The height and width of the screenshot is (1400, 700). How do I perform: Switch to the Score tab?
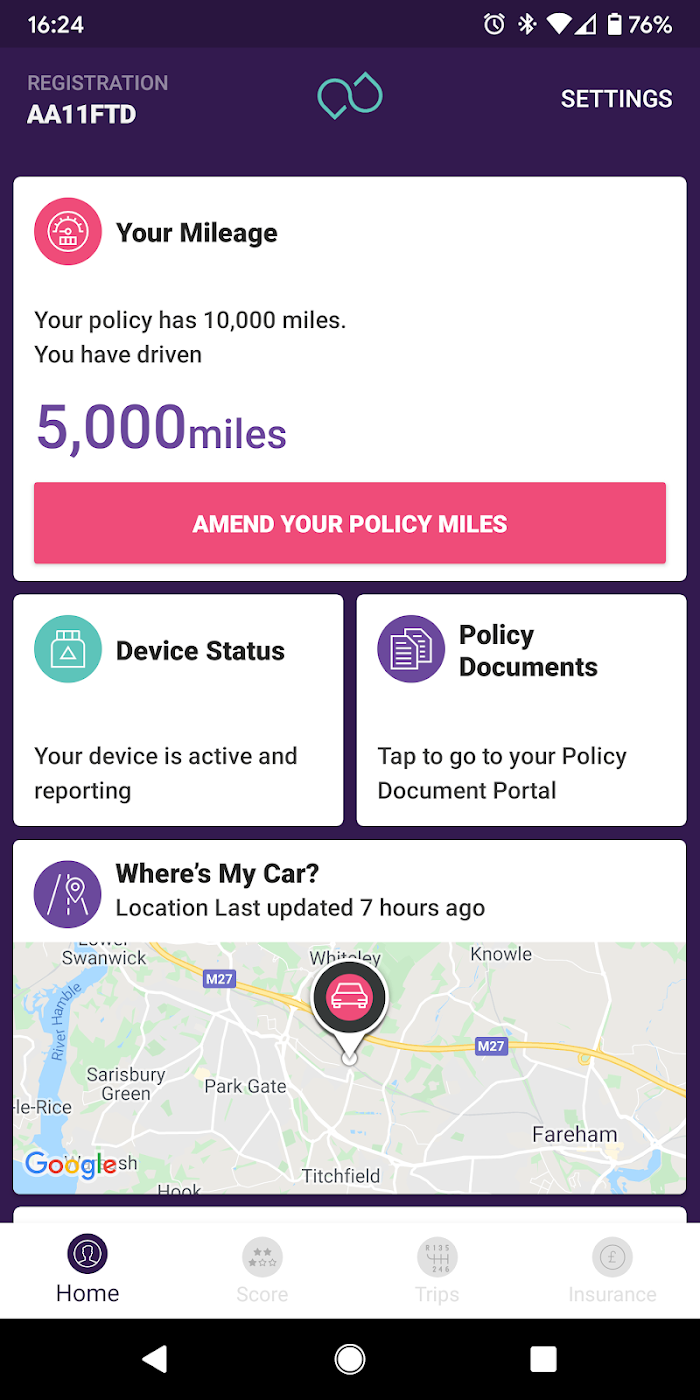[262, 1270]
